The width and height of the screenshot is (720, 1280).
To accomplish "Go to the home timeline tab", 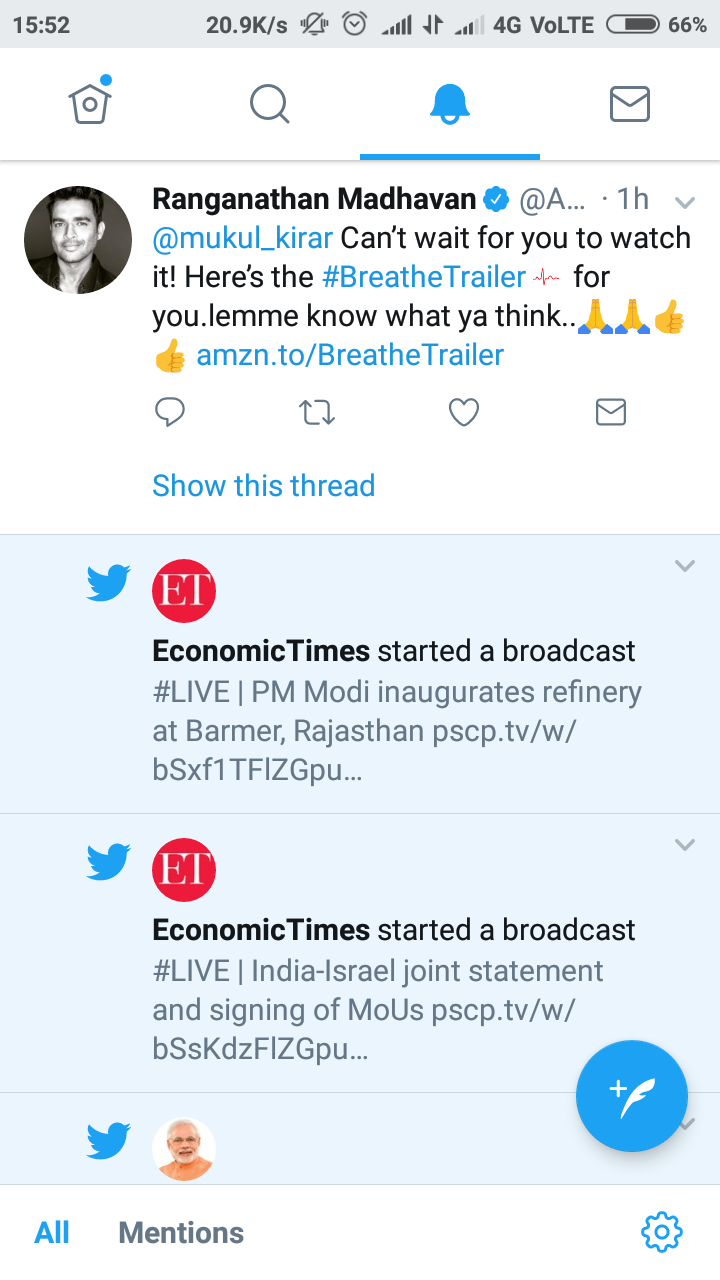I will tap(90, 103).
